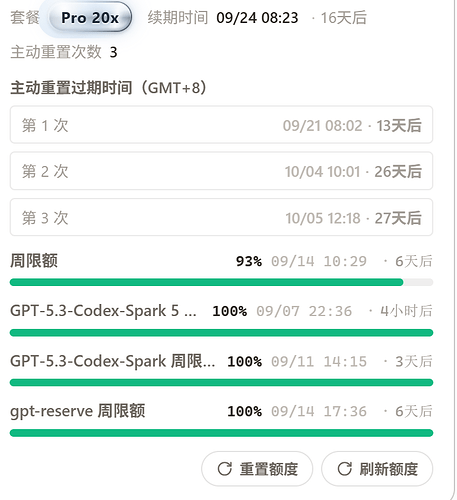Tap the 重置额度 button
Viewport: 457px width, 500px height.
pyautogui.click(x=257, y=469)
